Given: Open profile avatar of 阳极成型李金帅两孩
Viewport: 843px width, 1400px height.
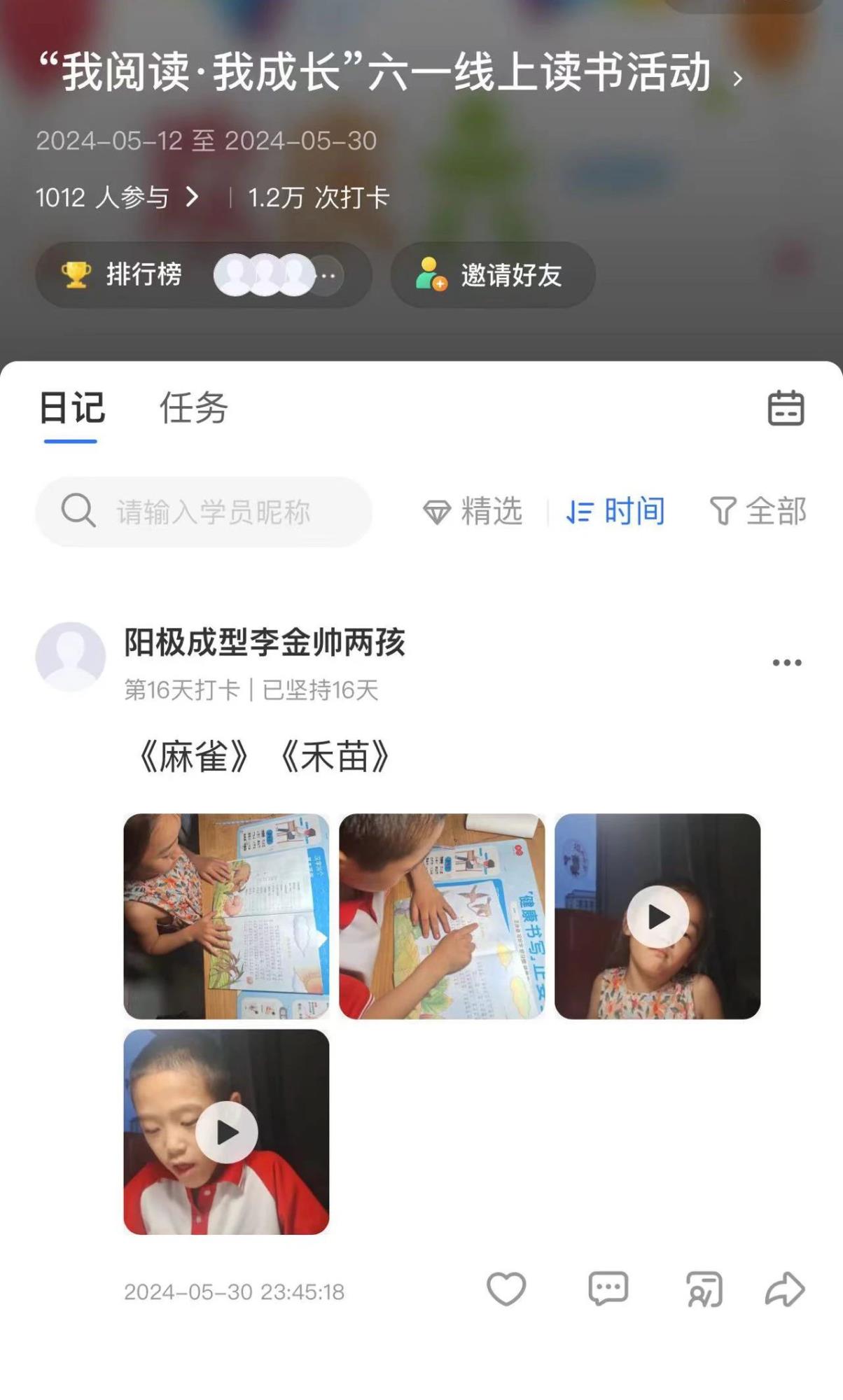Looking at the screenshot, I should click(x=71, y=657).
